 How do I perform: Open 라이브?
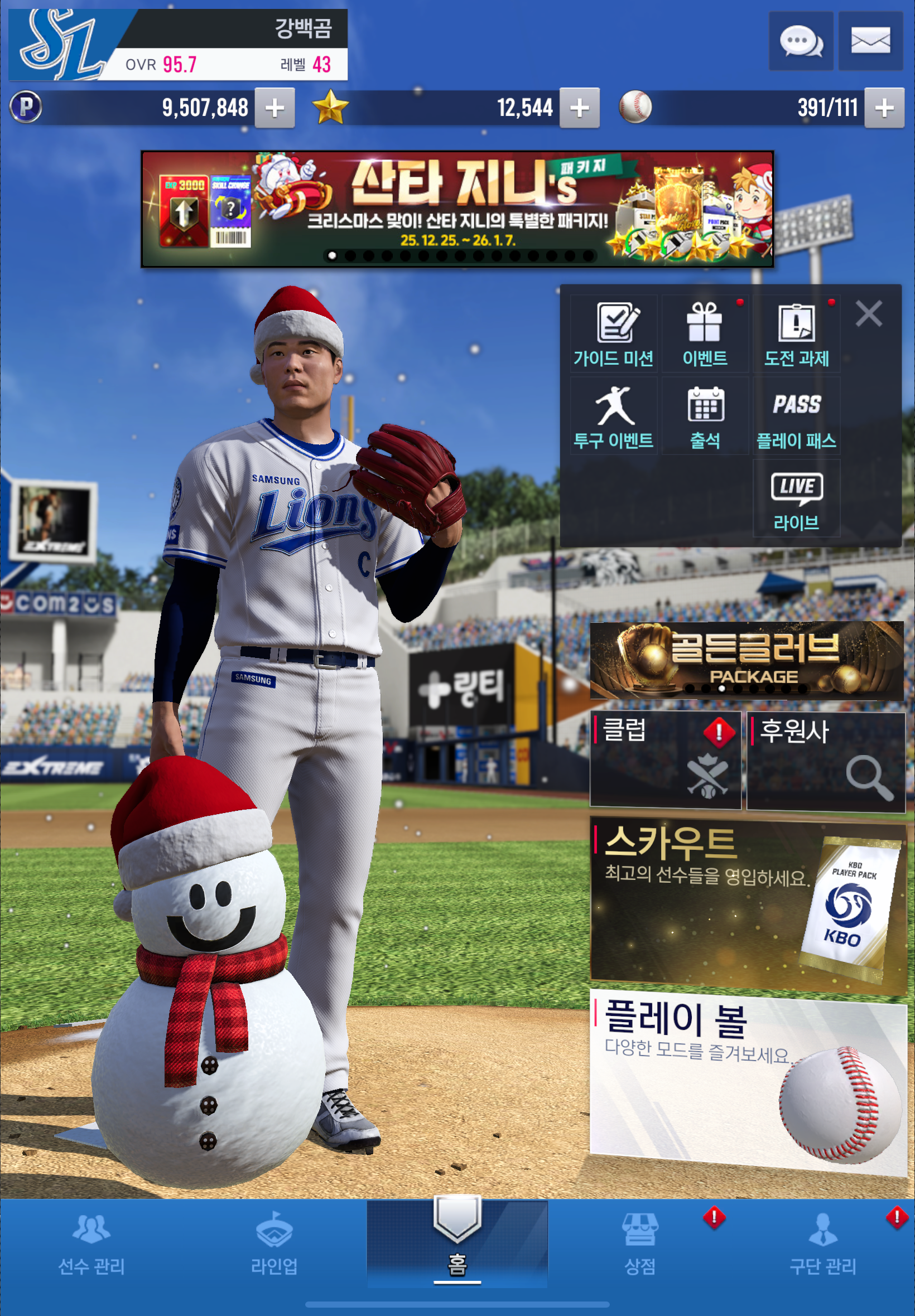(796, 499)
